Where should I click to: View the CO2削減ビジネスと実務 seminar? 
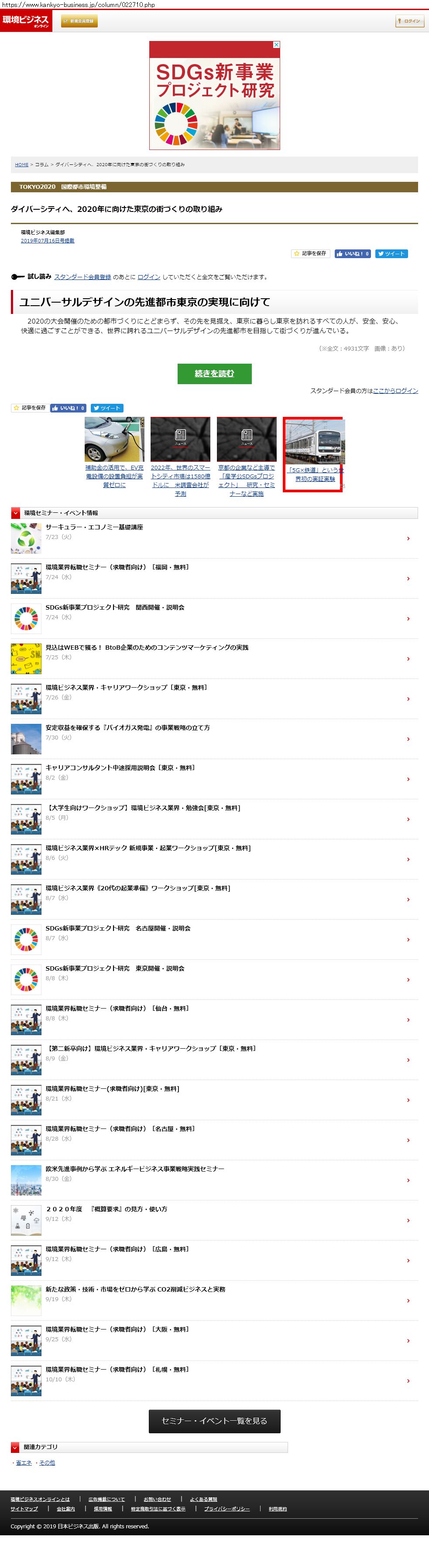[135, 1289]
